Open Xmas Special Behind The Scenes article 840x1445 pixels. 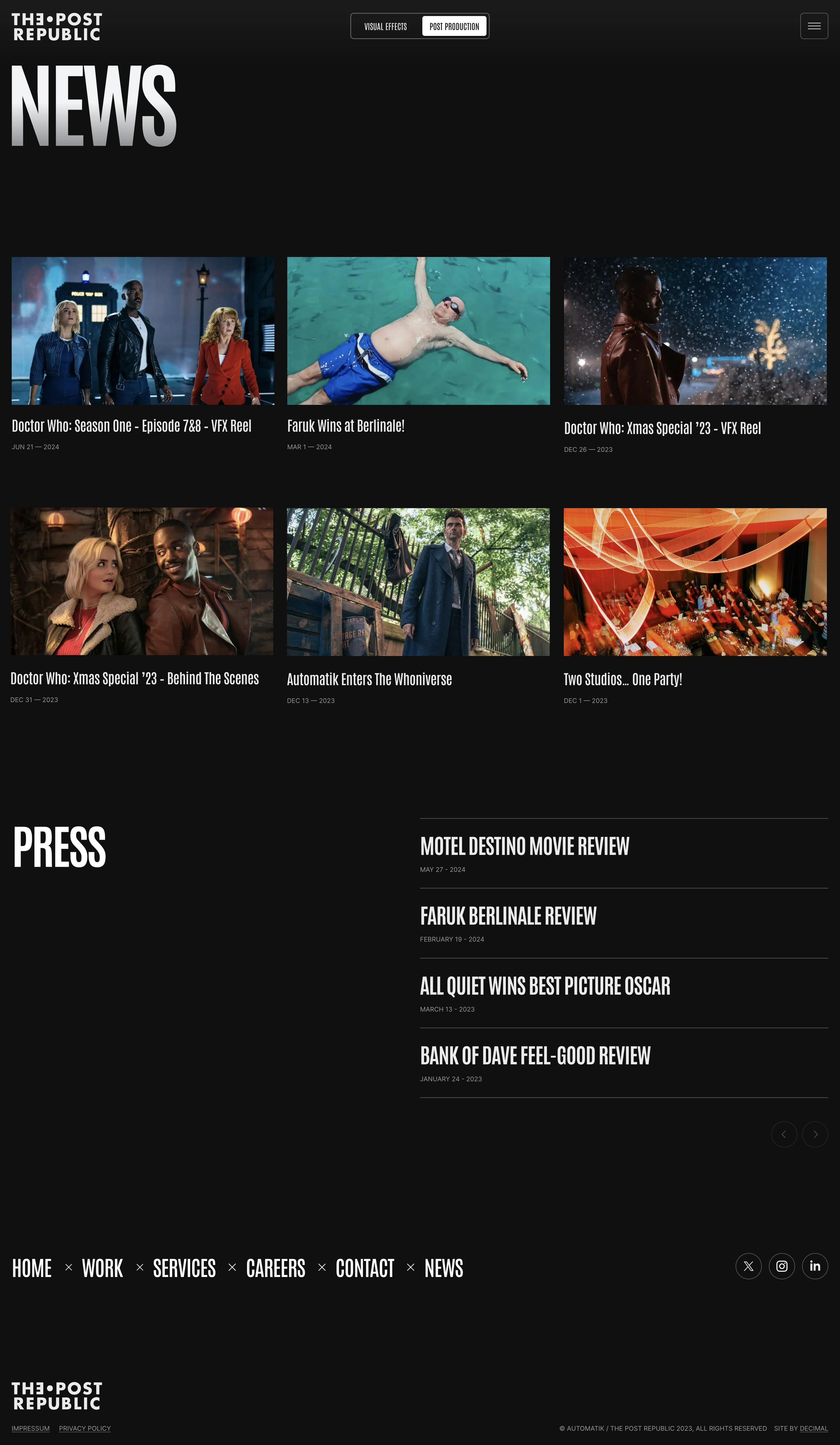pos(134,678)
